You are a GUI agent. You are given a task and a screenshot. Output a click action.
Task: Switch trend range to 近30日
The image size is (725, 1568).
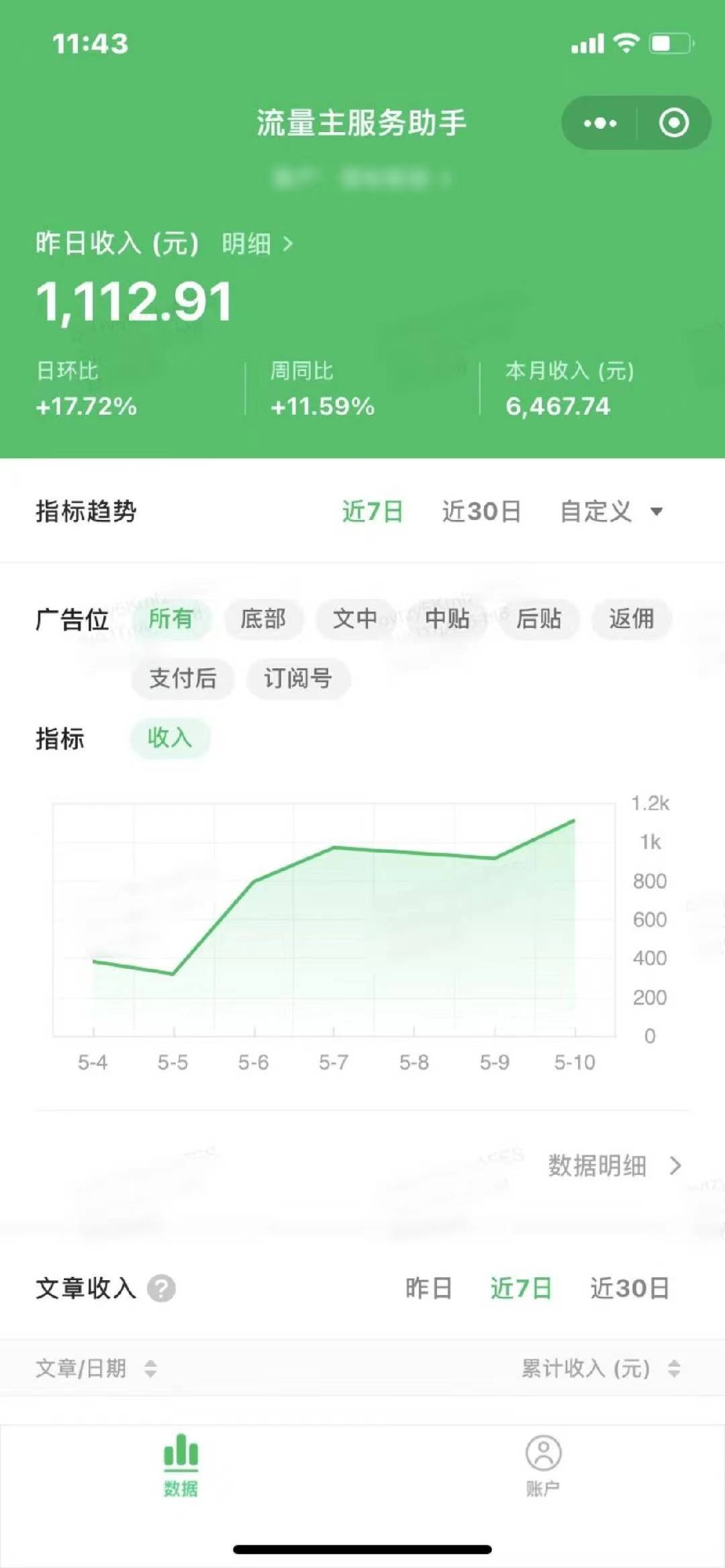481,511
